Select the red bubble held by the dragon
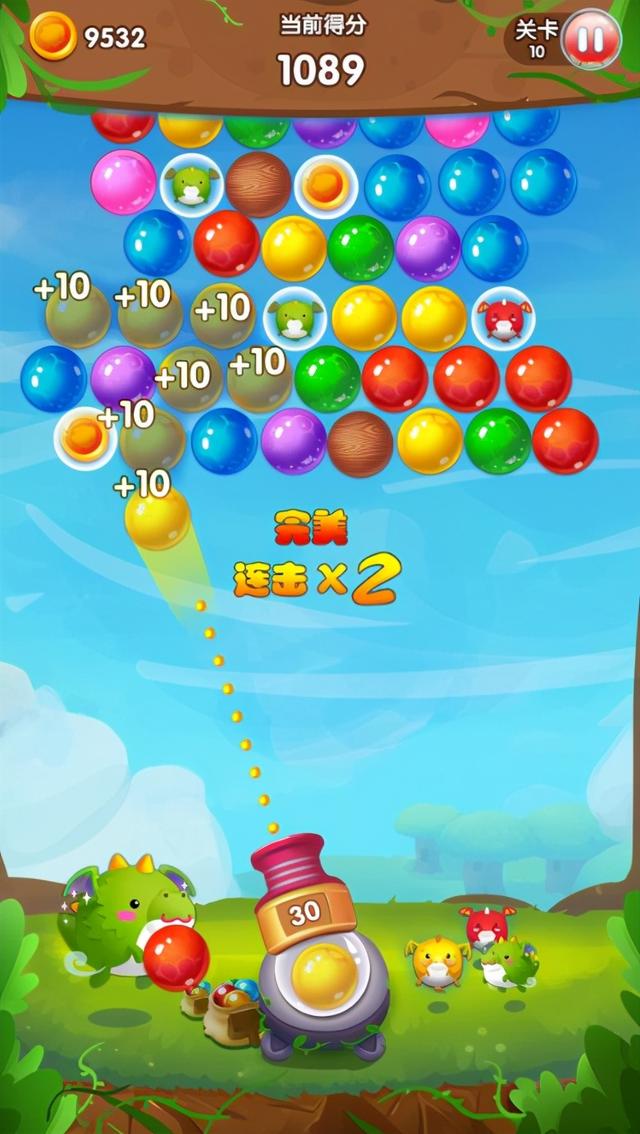Image resolution: width=640 pixels, height=1134 pixels. click(x=176, y=957)
